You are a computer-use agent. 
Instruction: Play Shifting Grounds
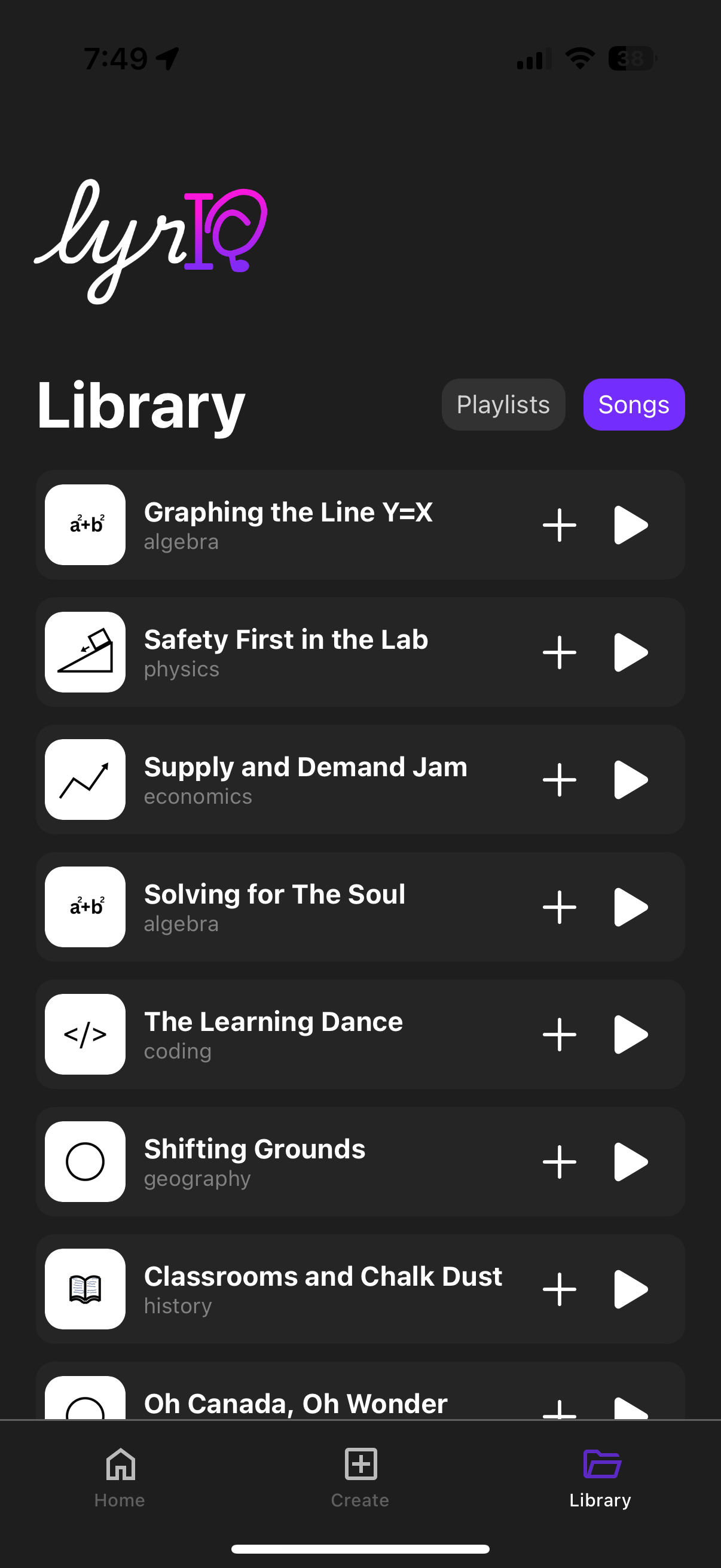(x=630, y=1161)
